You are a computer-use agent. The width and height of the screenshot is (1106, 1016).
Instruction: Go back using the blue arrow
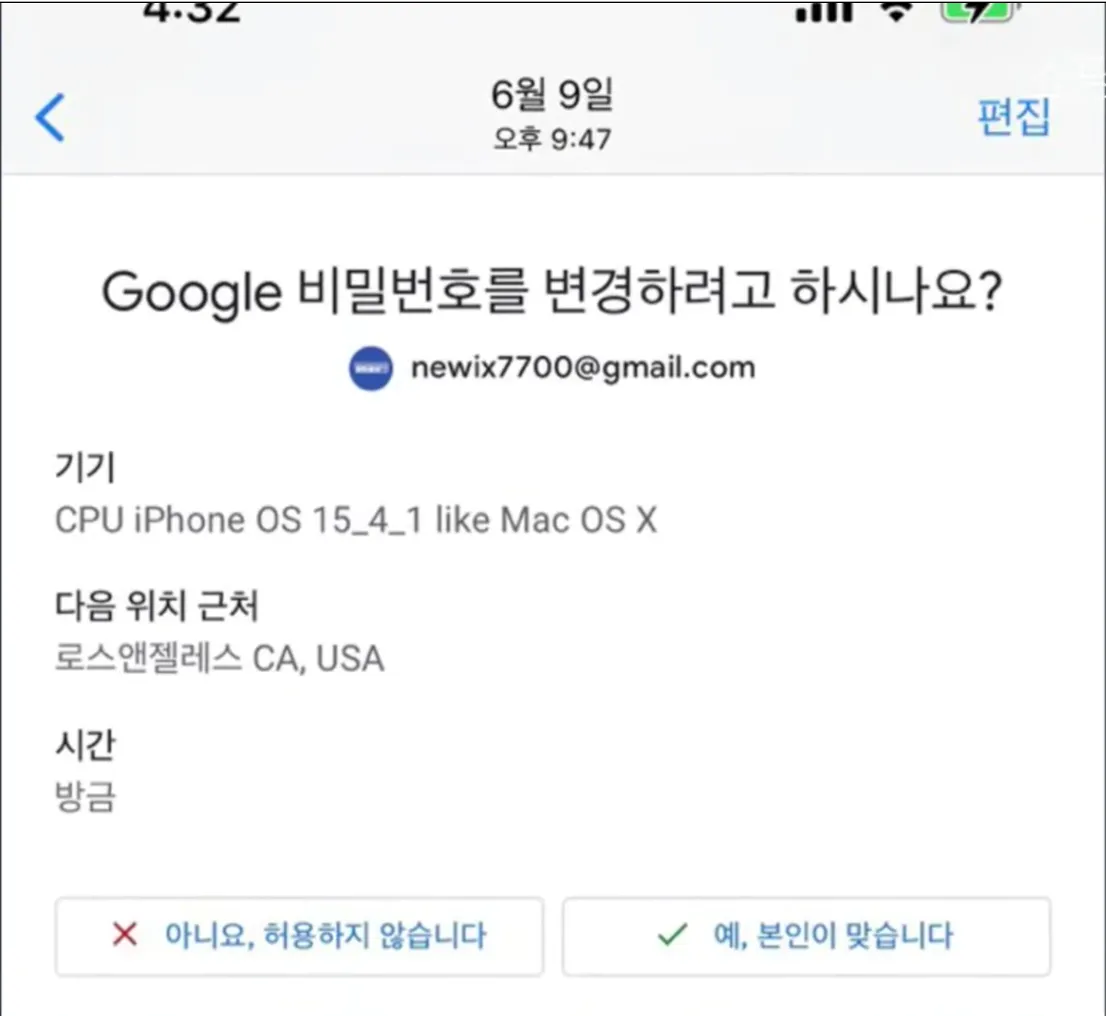click(50, 118)
